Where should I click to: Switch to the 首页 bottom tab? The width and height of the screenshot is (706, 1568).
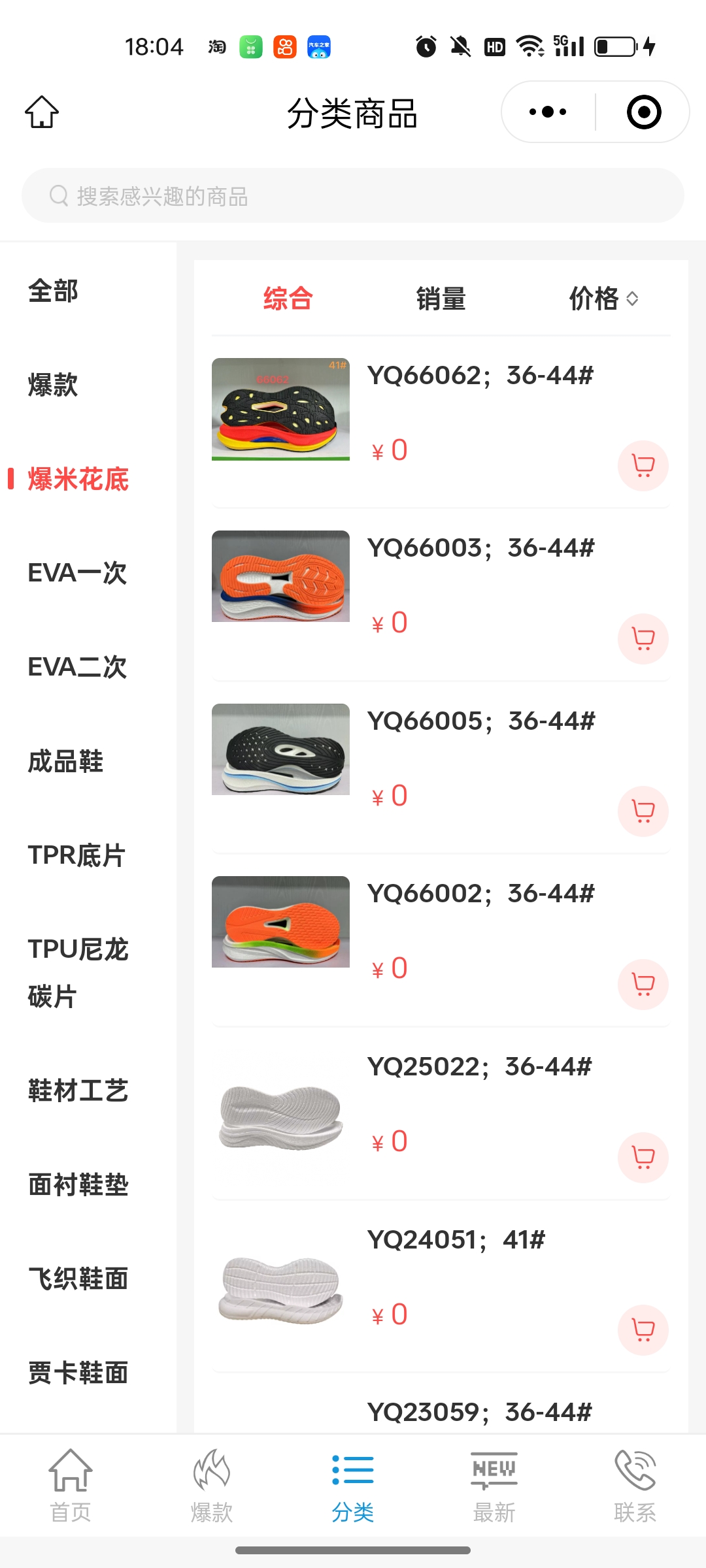(71, 1486)
